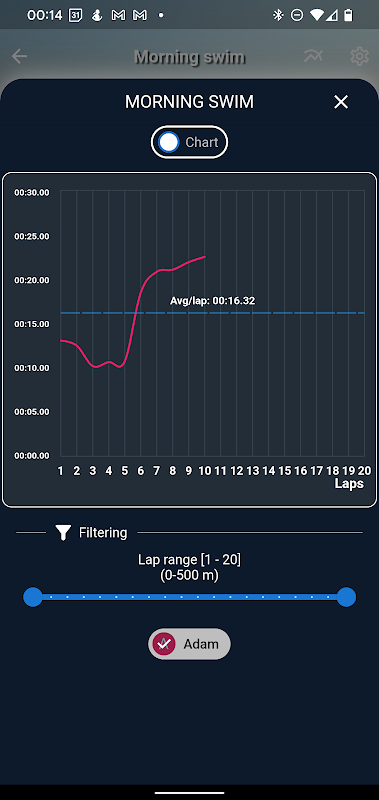The width and height of the screenshot is (379, 800).
Task: Deselect the Adam swimmer chip
Action: click(x=189, y=644)
